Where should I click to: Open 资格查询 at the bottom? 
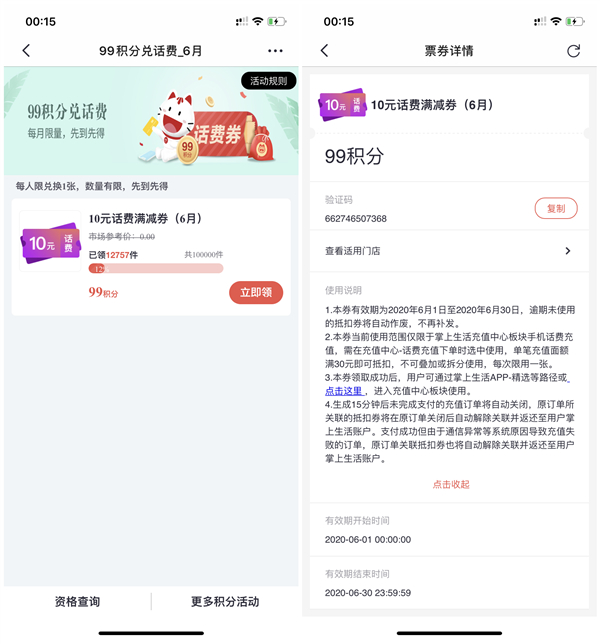pos(77,602)
